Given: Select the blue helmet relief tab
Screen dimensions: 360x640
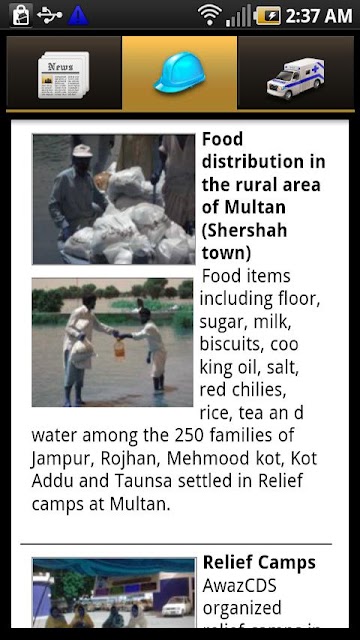Looking at the screenshot, I should pyautogui.click(x=180, y=73).
